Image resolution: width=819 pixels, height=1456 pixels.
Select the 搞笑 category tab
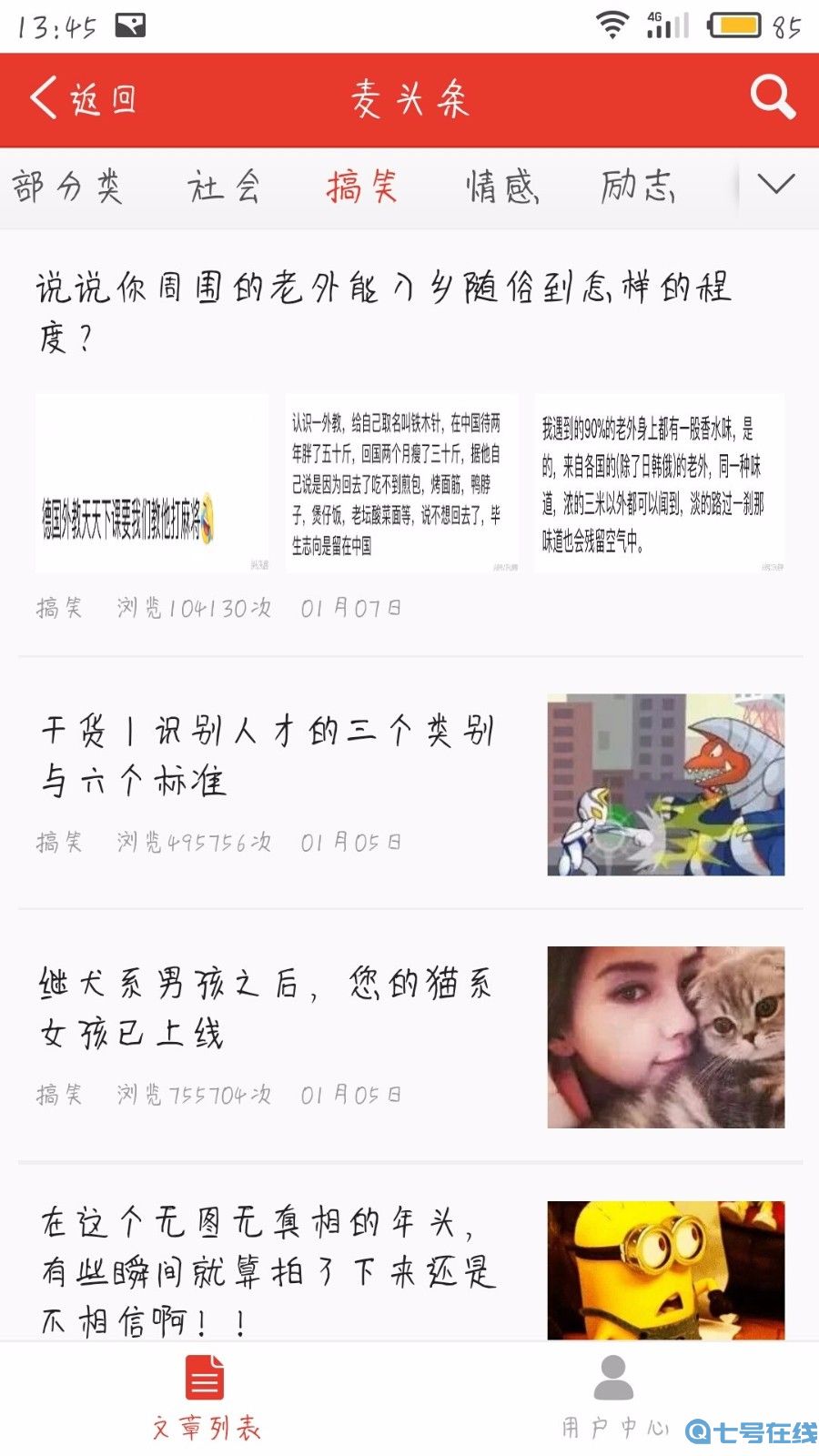[362, 187]
